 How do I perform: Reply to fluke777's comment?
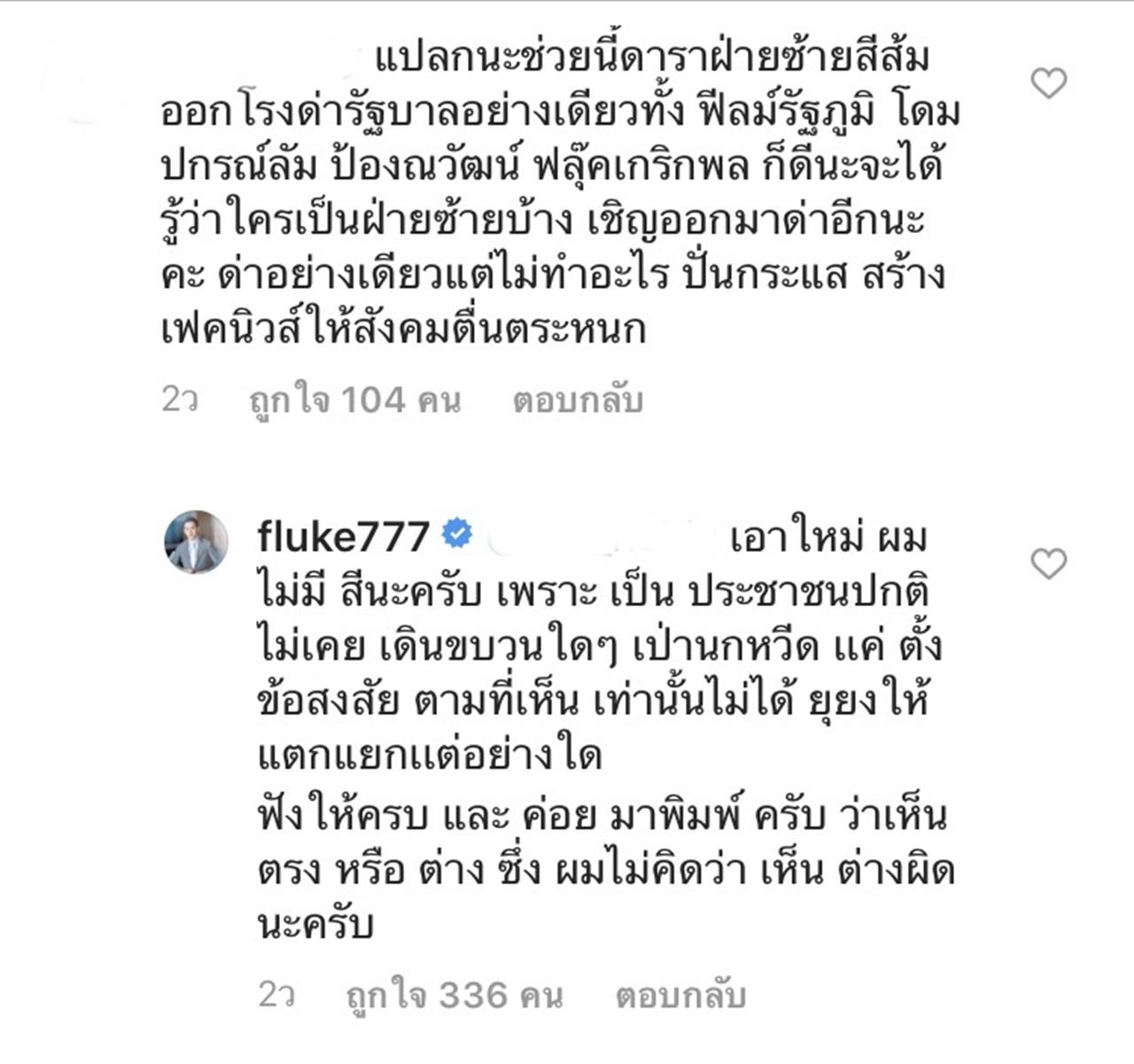pyautogui.click(x=680, y=997)
